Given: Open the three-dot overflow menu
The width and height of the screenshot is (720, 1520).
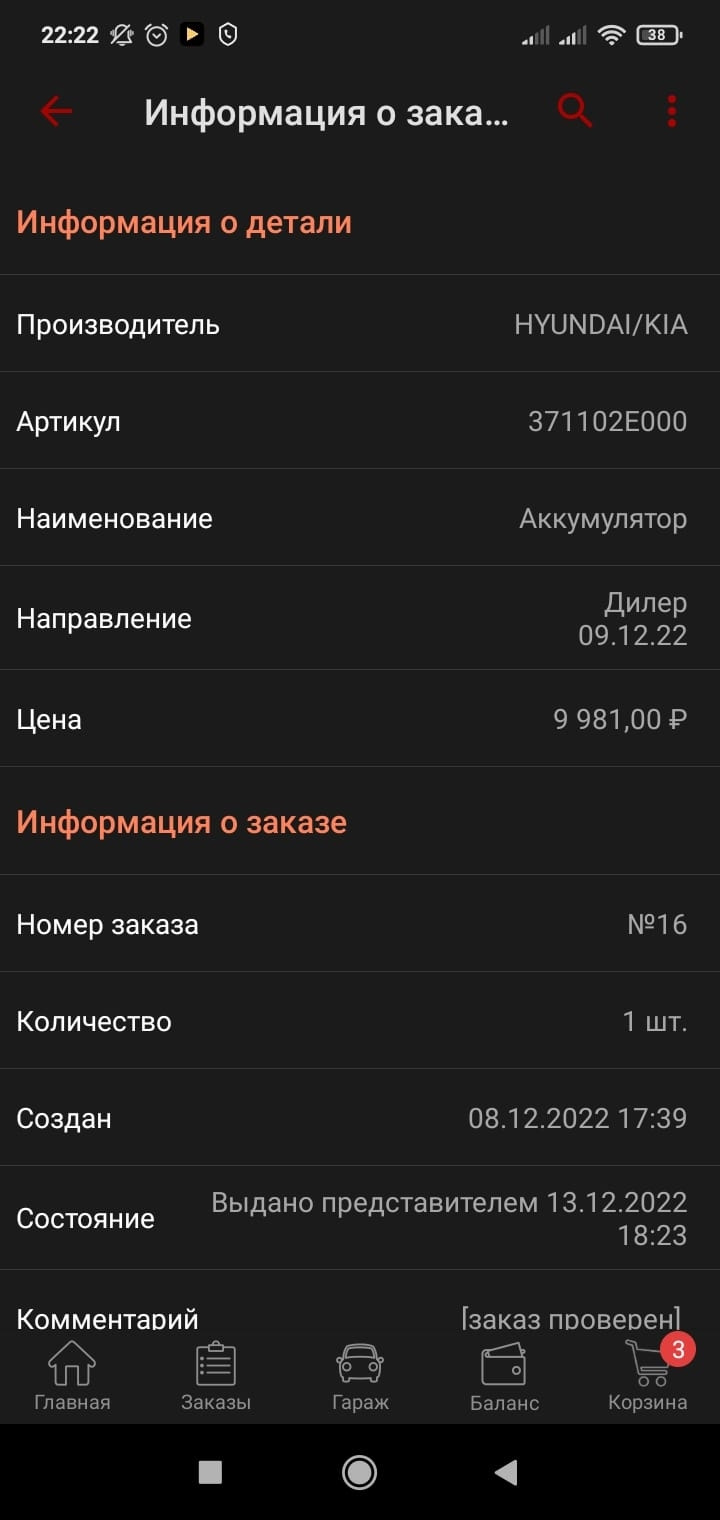Looking at the screenshot, I should [x=669, y=111].
